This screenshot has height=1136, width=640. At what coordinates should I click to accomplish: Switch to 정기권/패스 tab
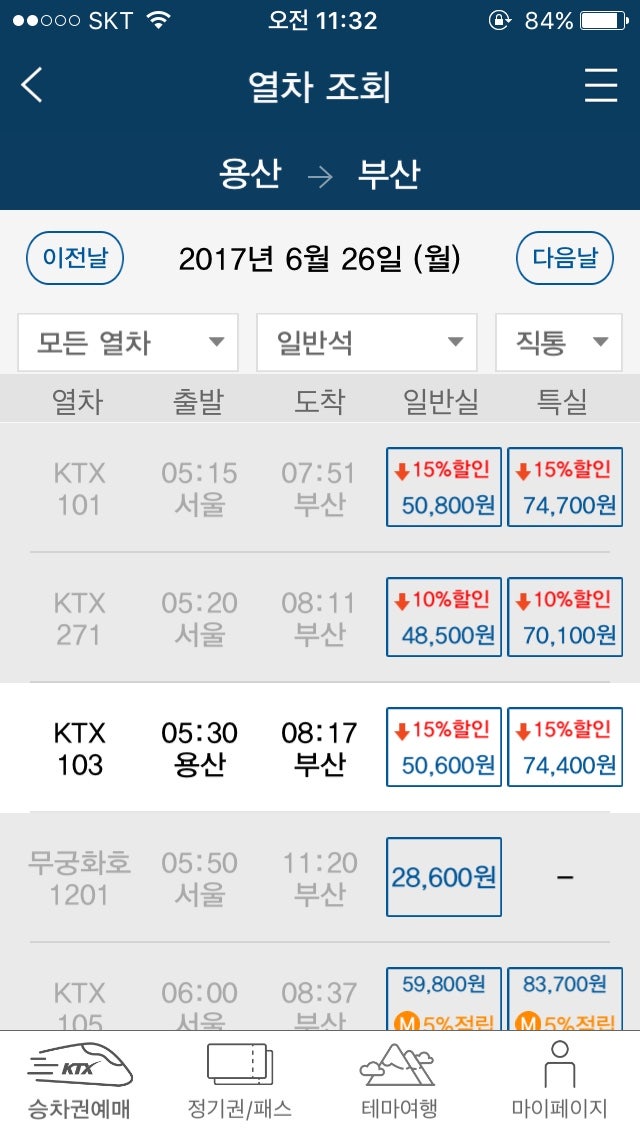pos(240,1082)
